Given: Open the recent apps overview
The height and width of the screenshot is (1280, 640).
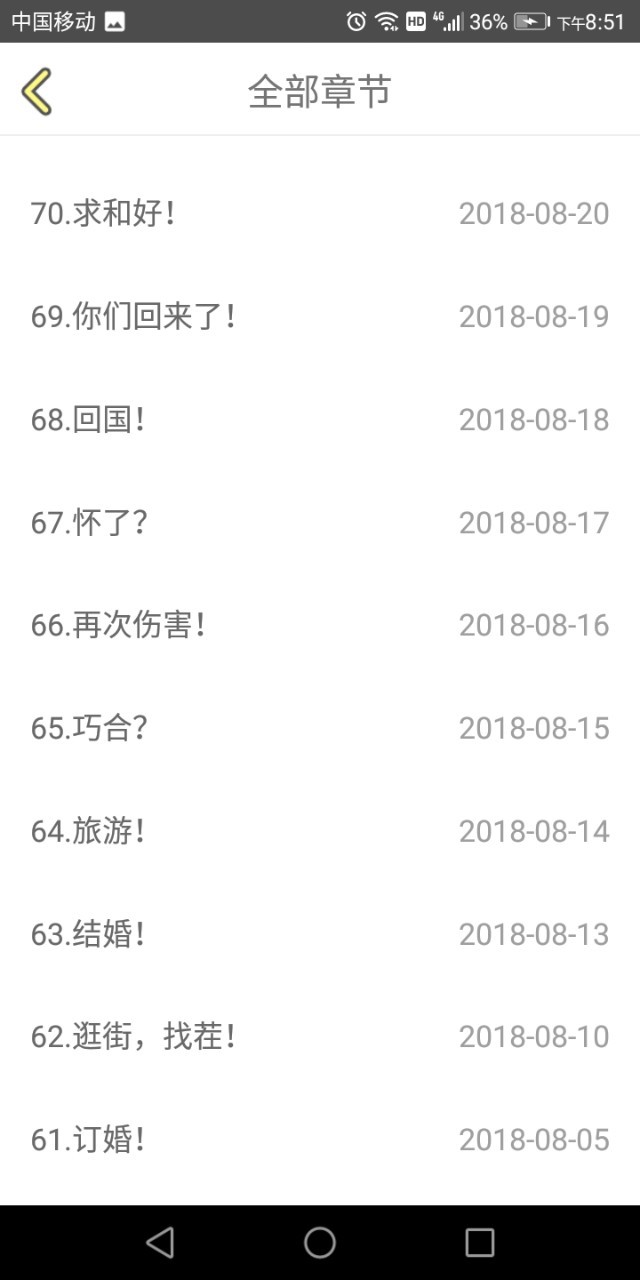Looking at the screenshot, I should tap(480, 1242).
